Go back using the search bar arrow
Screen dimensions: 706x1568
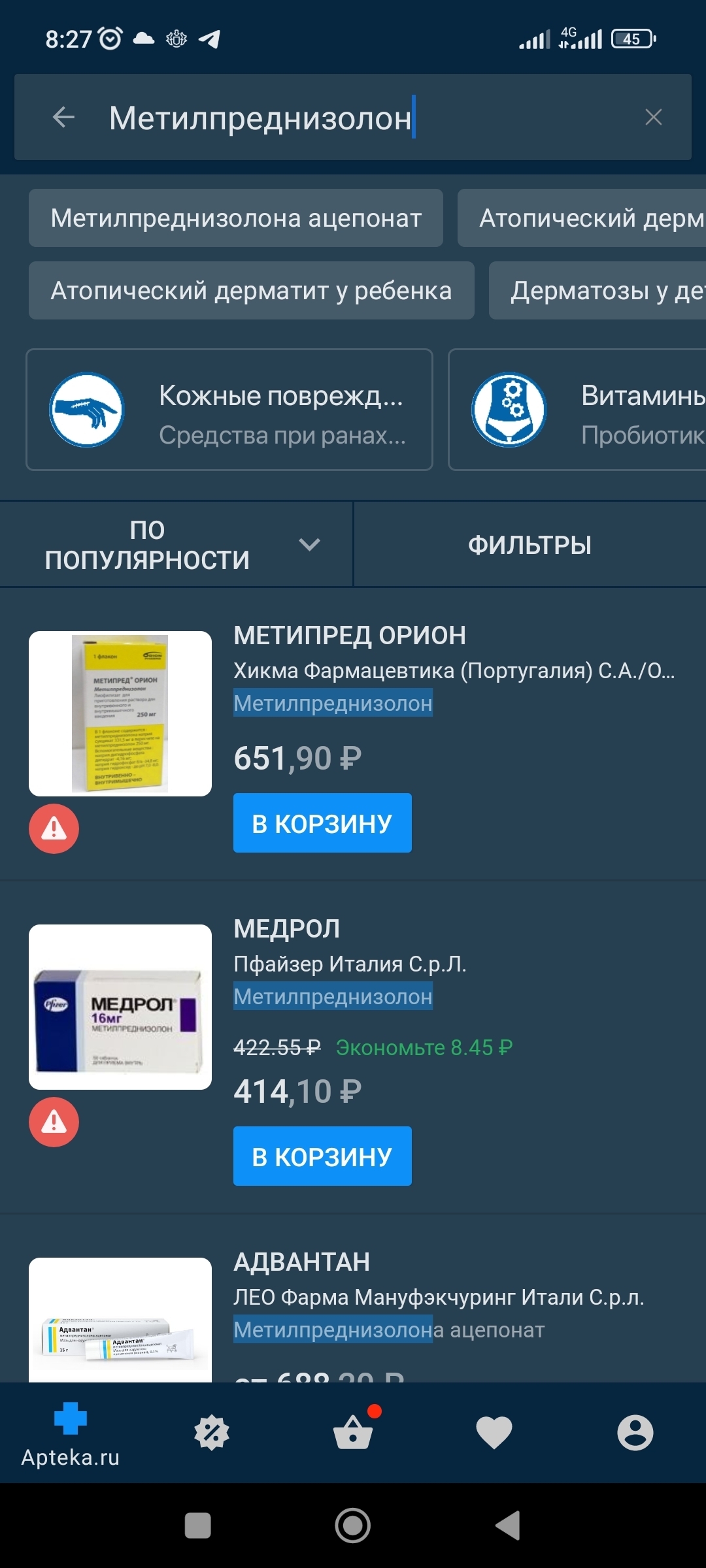coord(63,118)
